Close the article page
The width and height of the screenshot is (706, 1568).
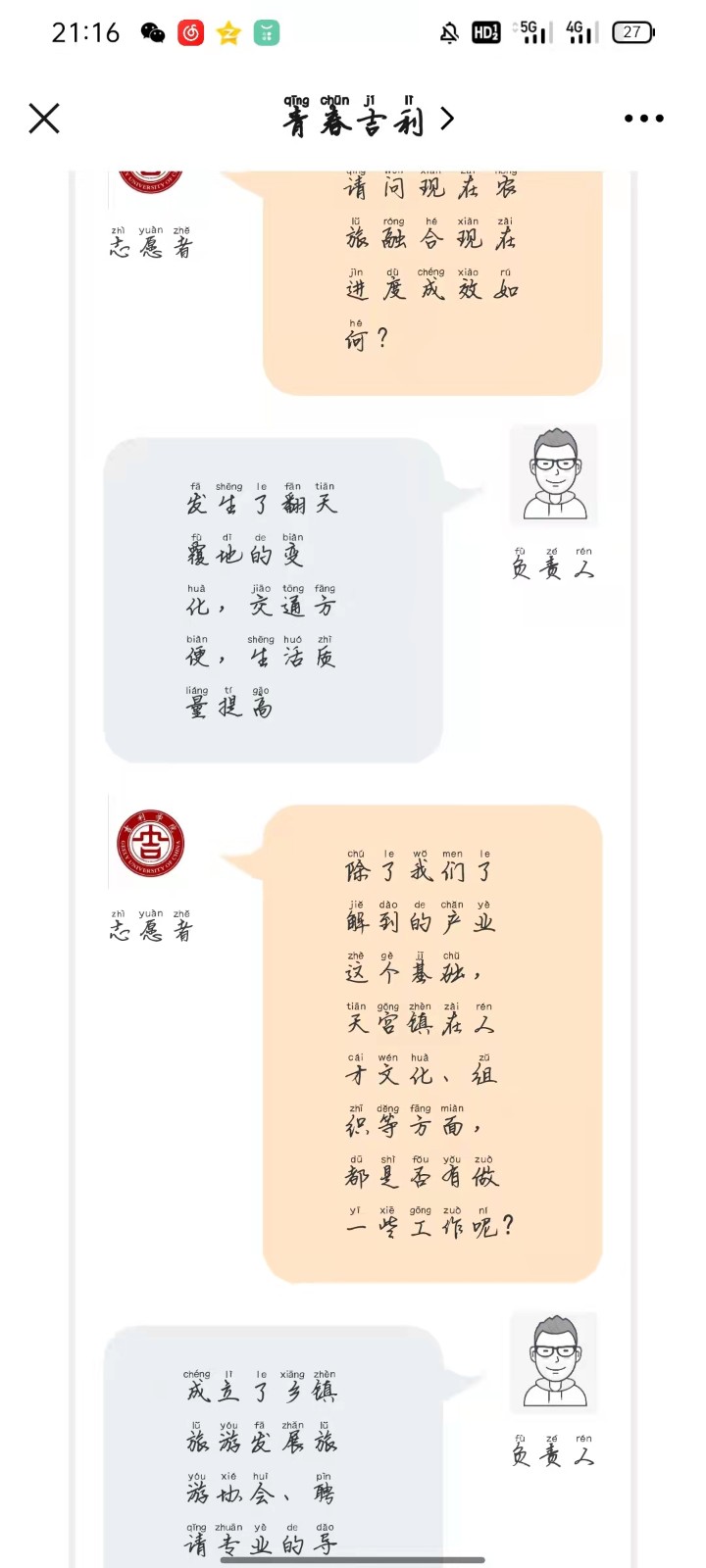[x=44, y=119]
